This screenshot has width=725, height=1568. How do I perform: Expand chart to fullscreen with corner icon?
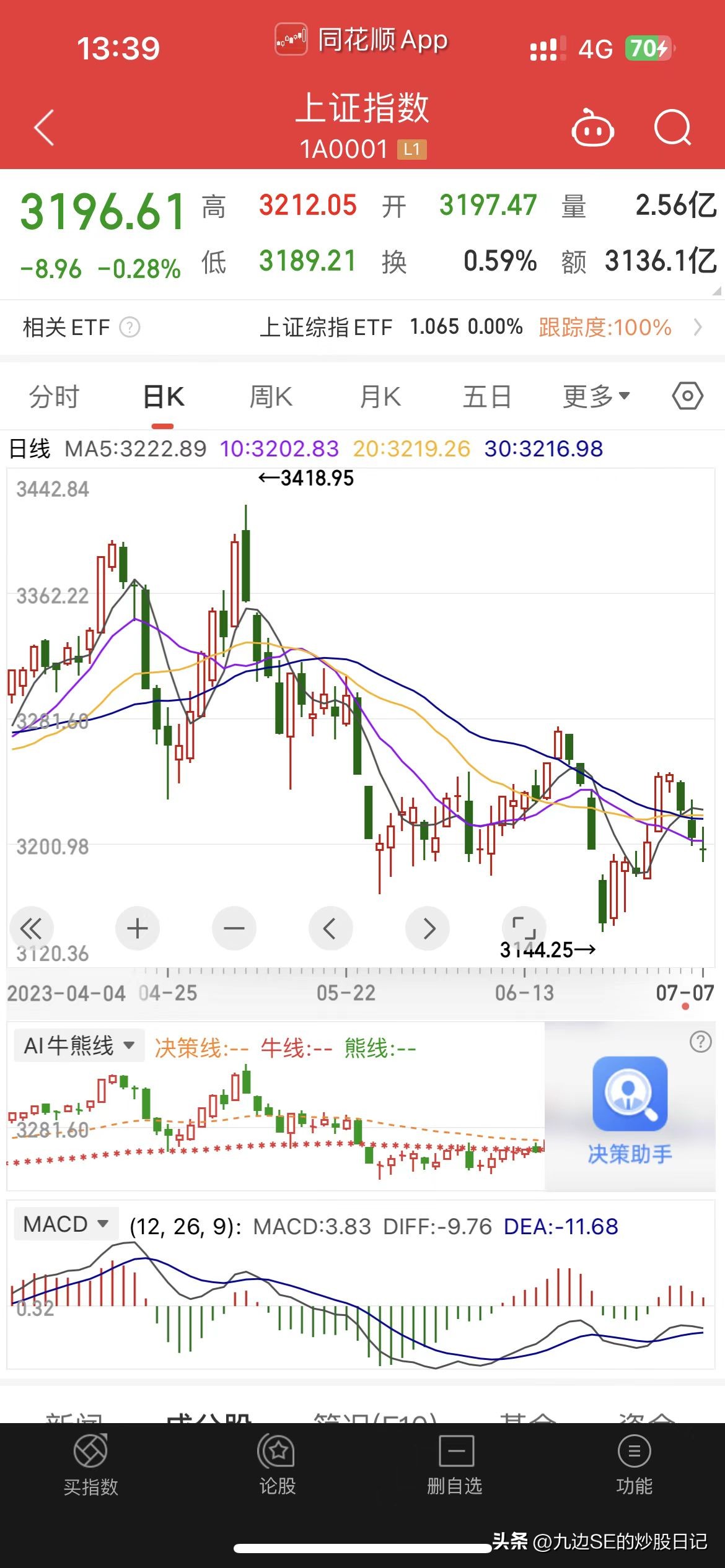(524, 928)
